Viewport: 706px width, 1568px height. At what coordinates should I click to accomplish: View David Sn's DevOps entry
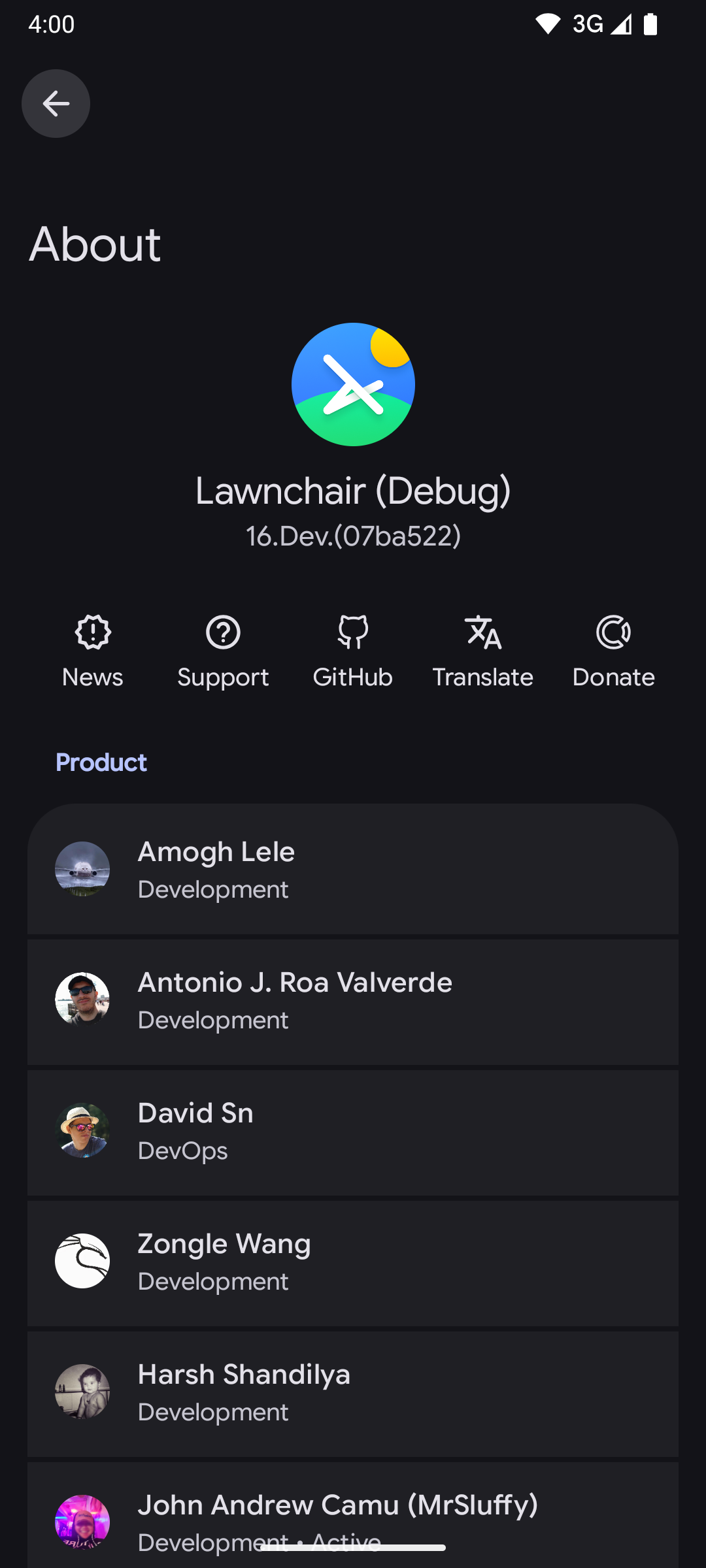tap(353, 1131)
